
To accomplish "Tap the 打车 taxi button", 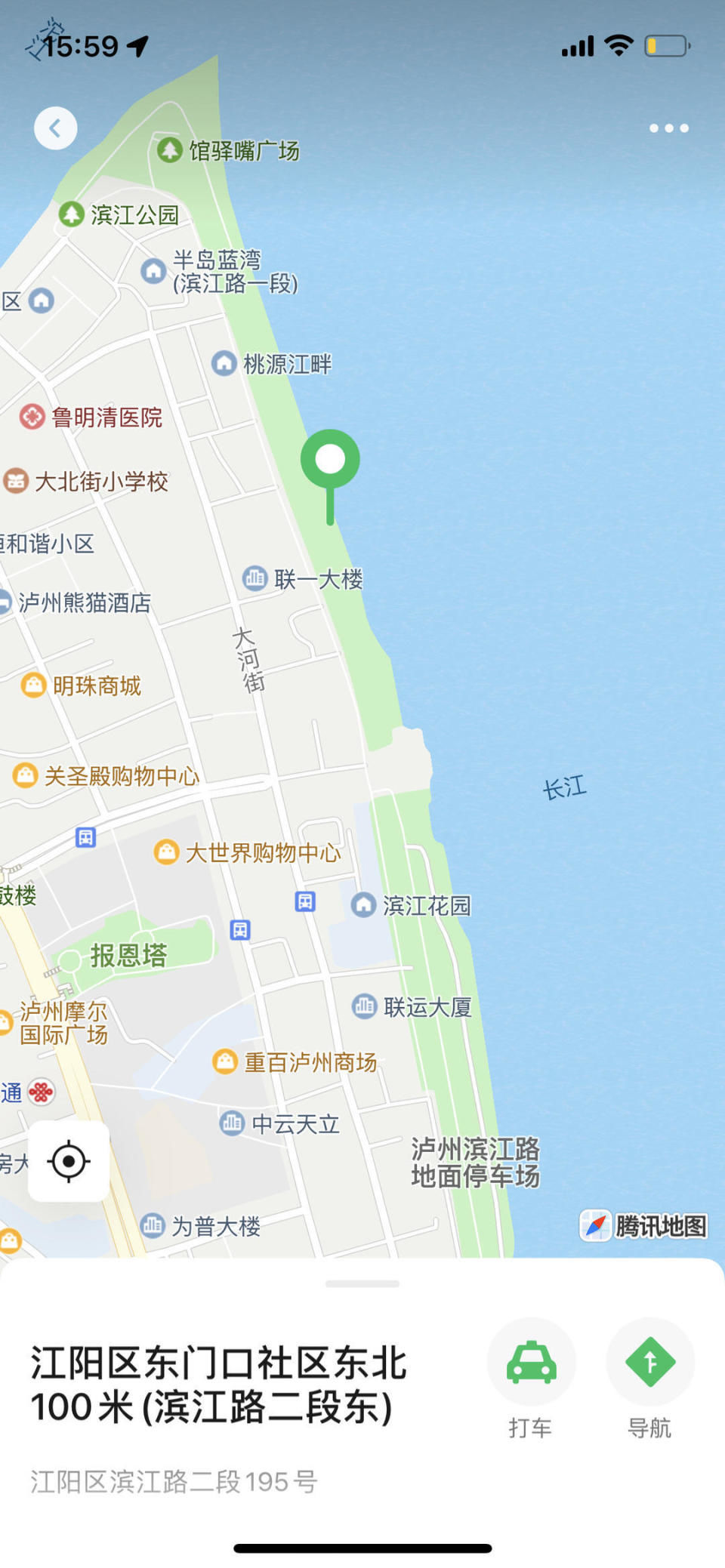I will tap(531, 1363).
